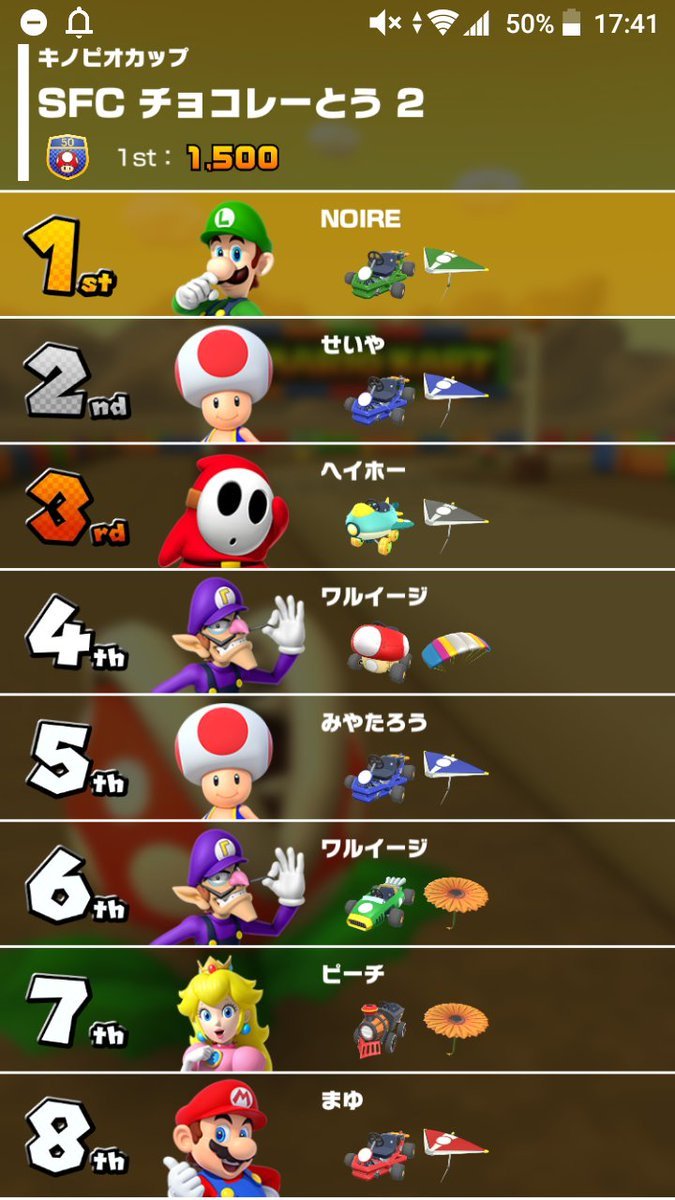Open みやたろう's 5th place entry
The height and width of the screenshot is (1200, 675).
337,759
